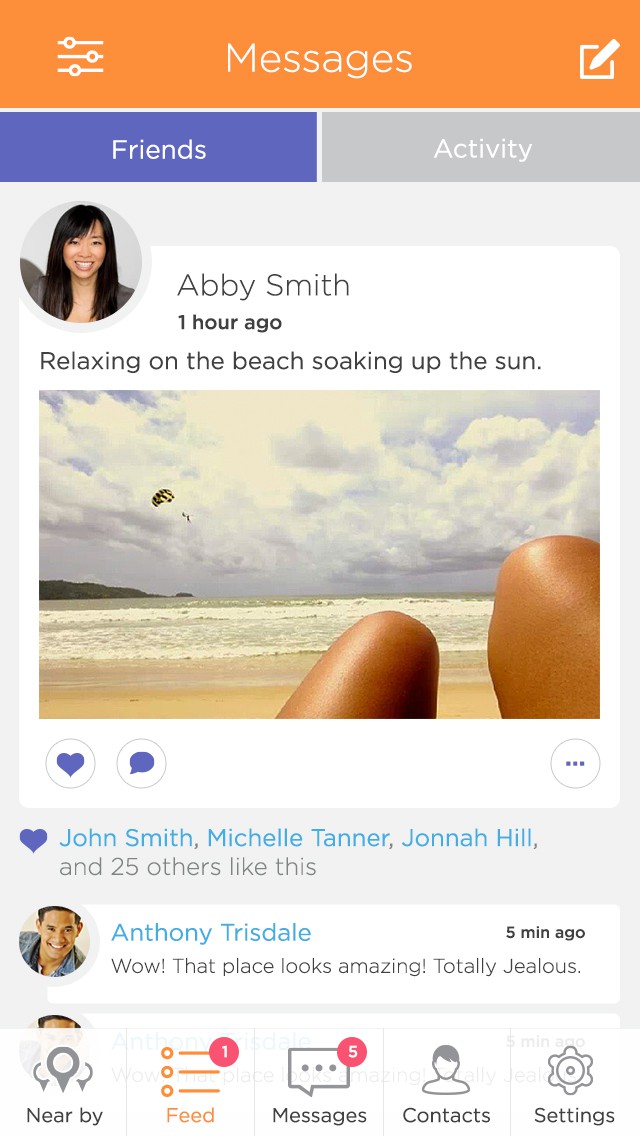Open the Messages tab

pos(319,1085)
